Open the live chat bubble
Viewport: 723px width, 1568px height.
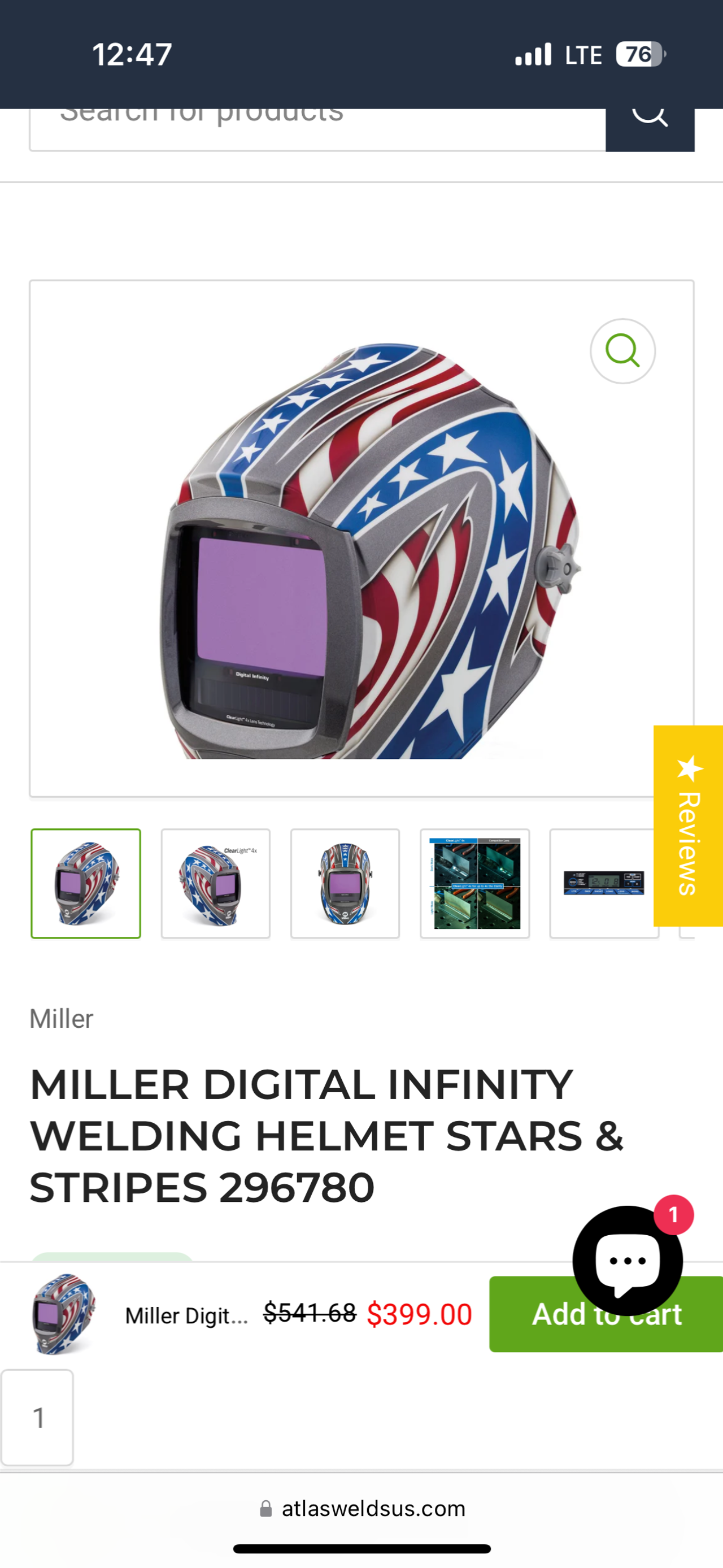[x=628, y=1260]
